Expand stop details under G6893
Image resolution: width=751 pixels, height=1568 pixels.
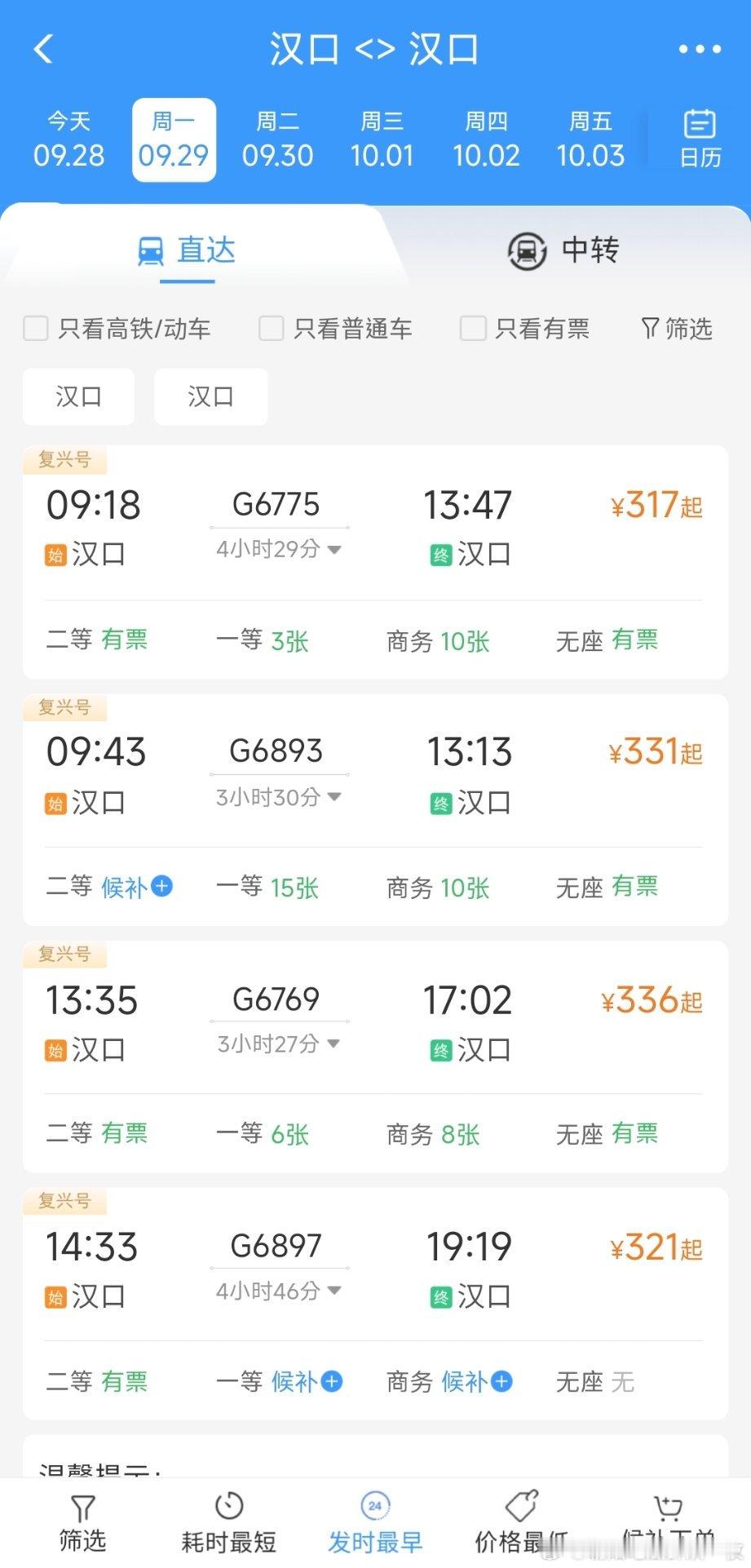(278, 797)
